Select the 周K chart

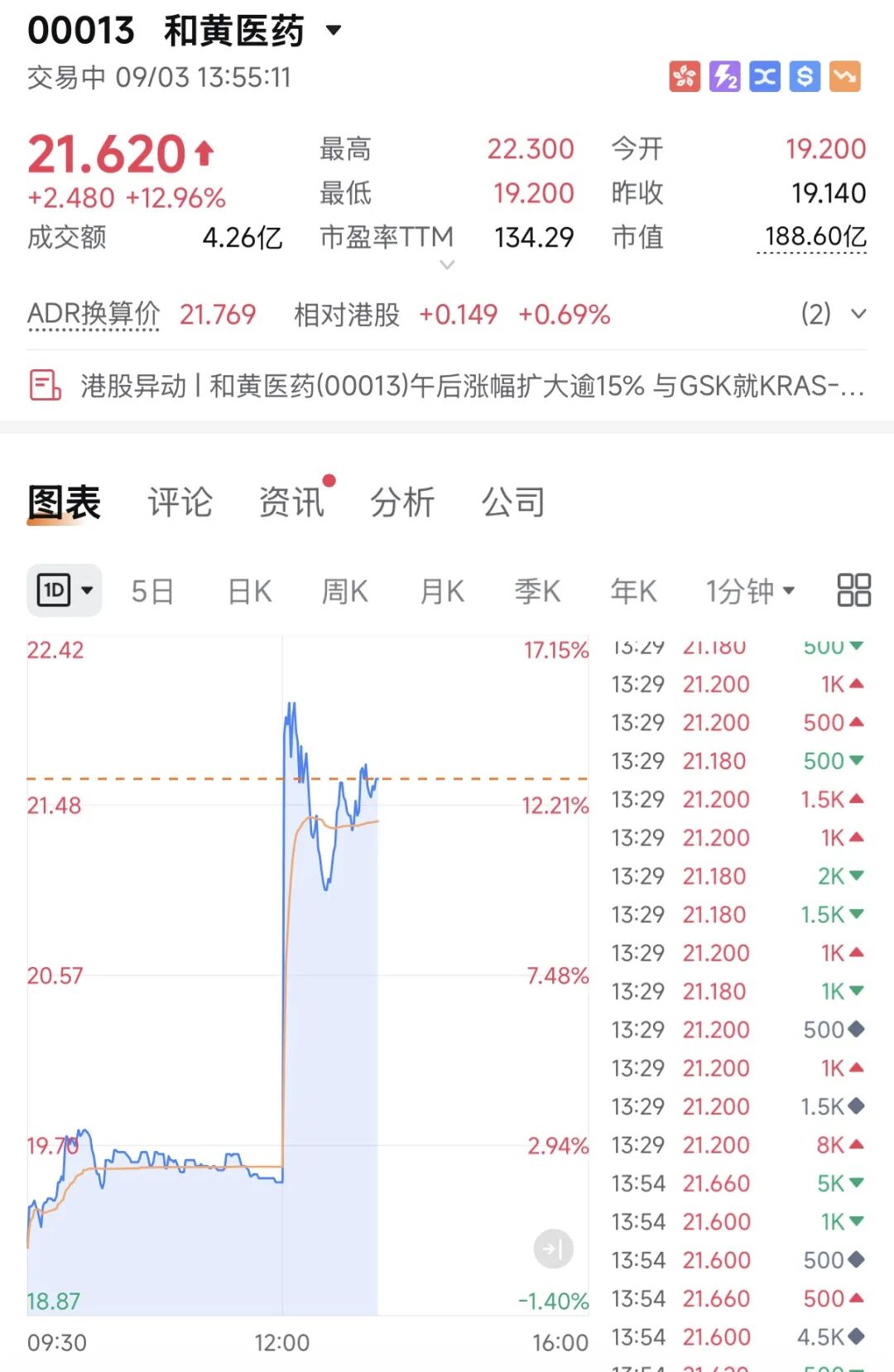[345, 592]
